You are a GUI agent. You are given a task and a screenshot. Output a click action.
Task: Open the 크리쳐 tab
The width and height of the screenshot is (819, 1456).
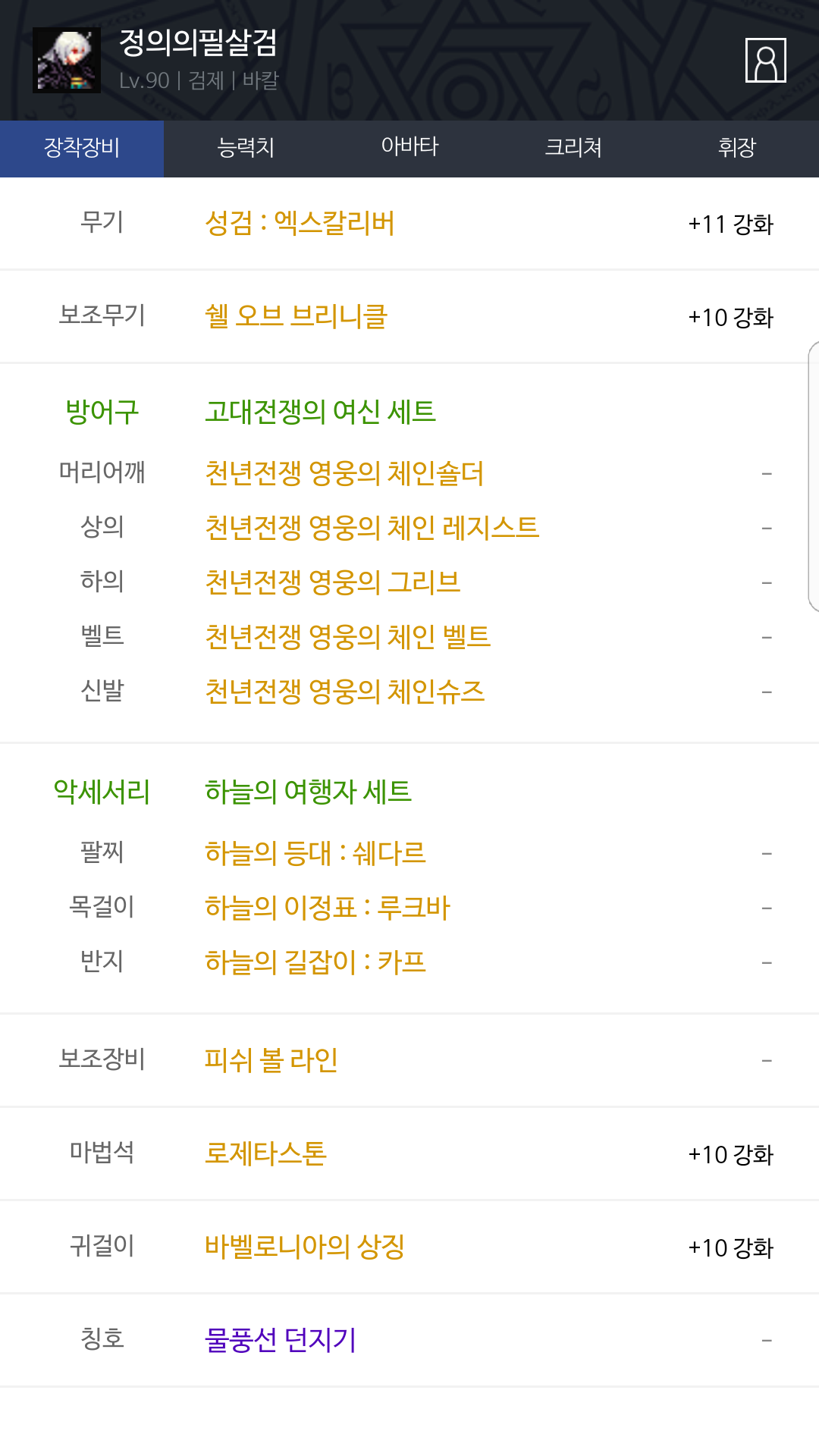pyautogui.click(x=573, y=149)
